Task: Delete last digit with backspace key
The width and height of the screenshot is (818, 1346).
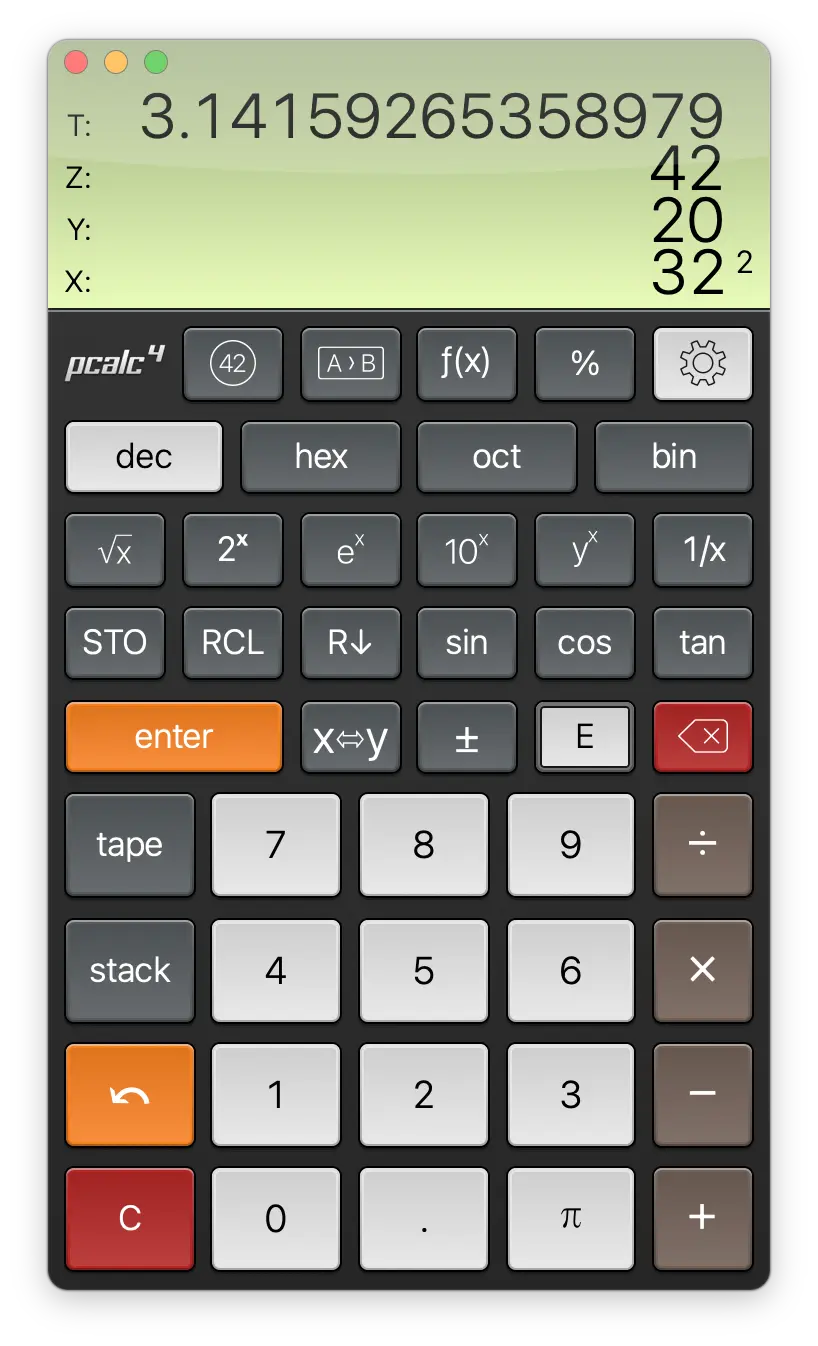Action: pos(702,737)
